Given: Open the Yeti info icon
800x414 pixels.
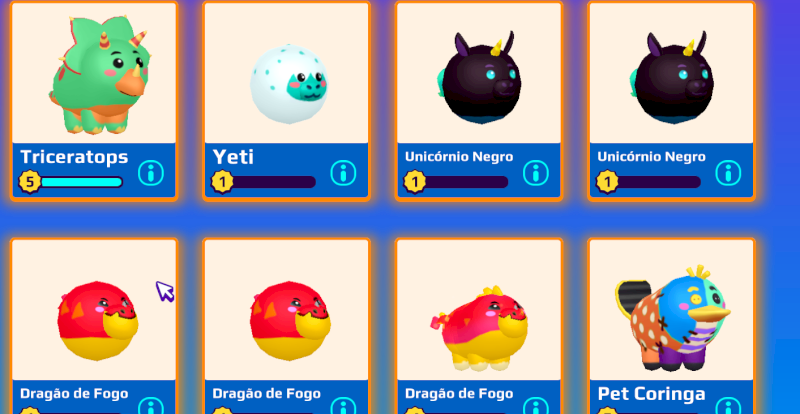Looking at the screenshot, I should click(x=343, y=173).
